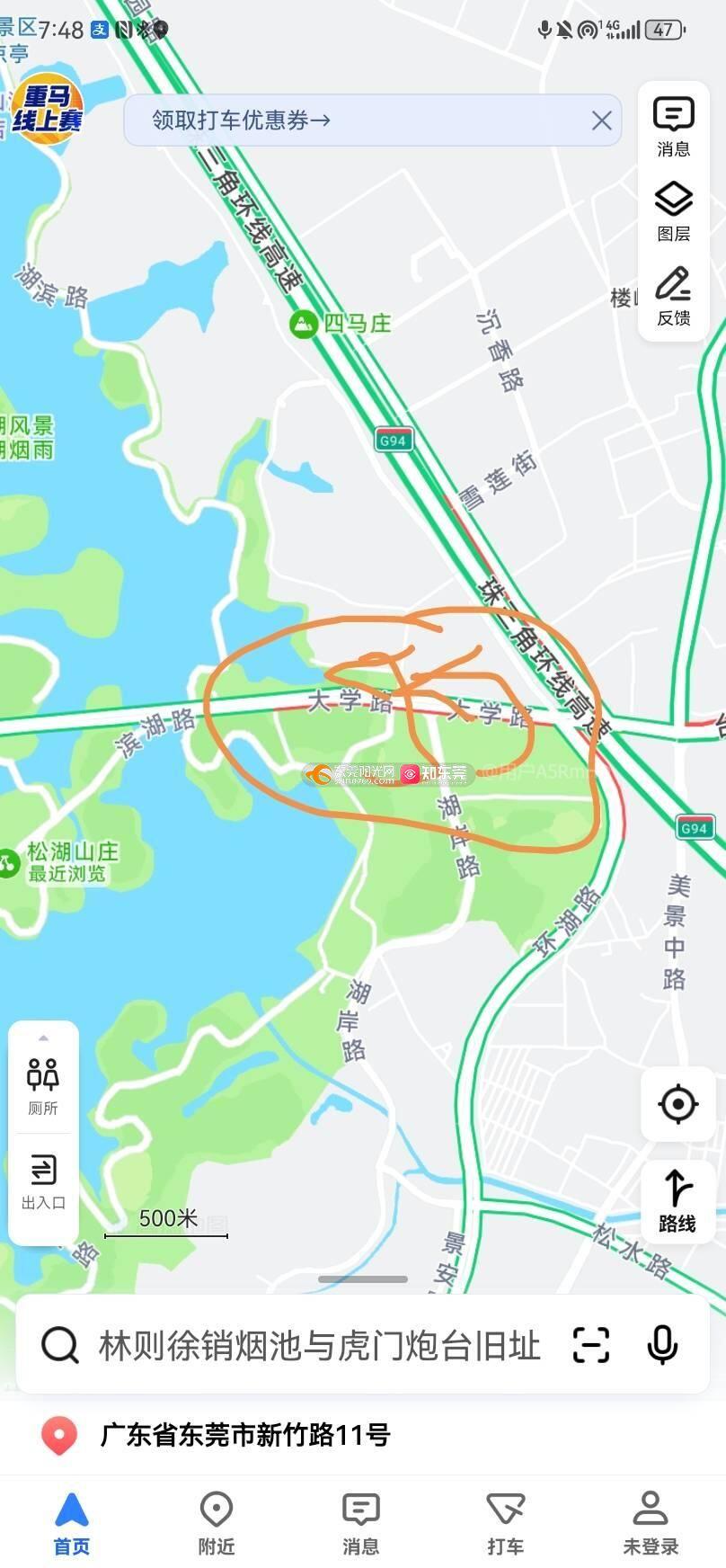Screen dimensions: 726x1568
Task: Open the address 广东省东莞市新竹路11号
Action: coord(244,1435)
